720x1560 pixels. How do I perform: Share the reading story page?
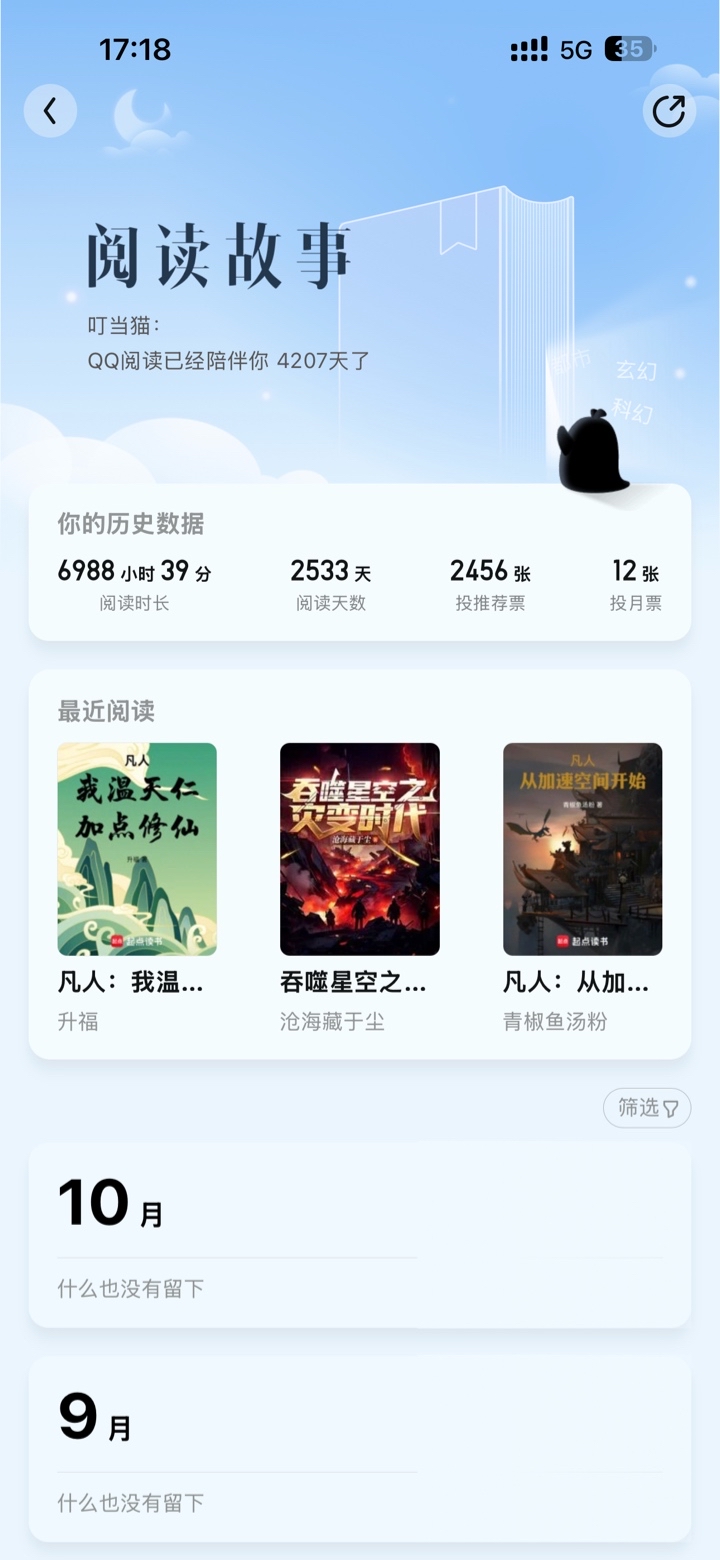[x=668, y=111]
